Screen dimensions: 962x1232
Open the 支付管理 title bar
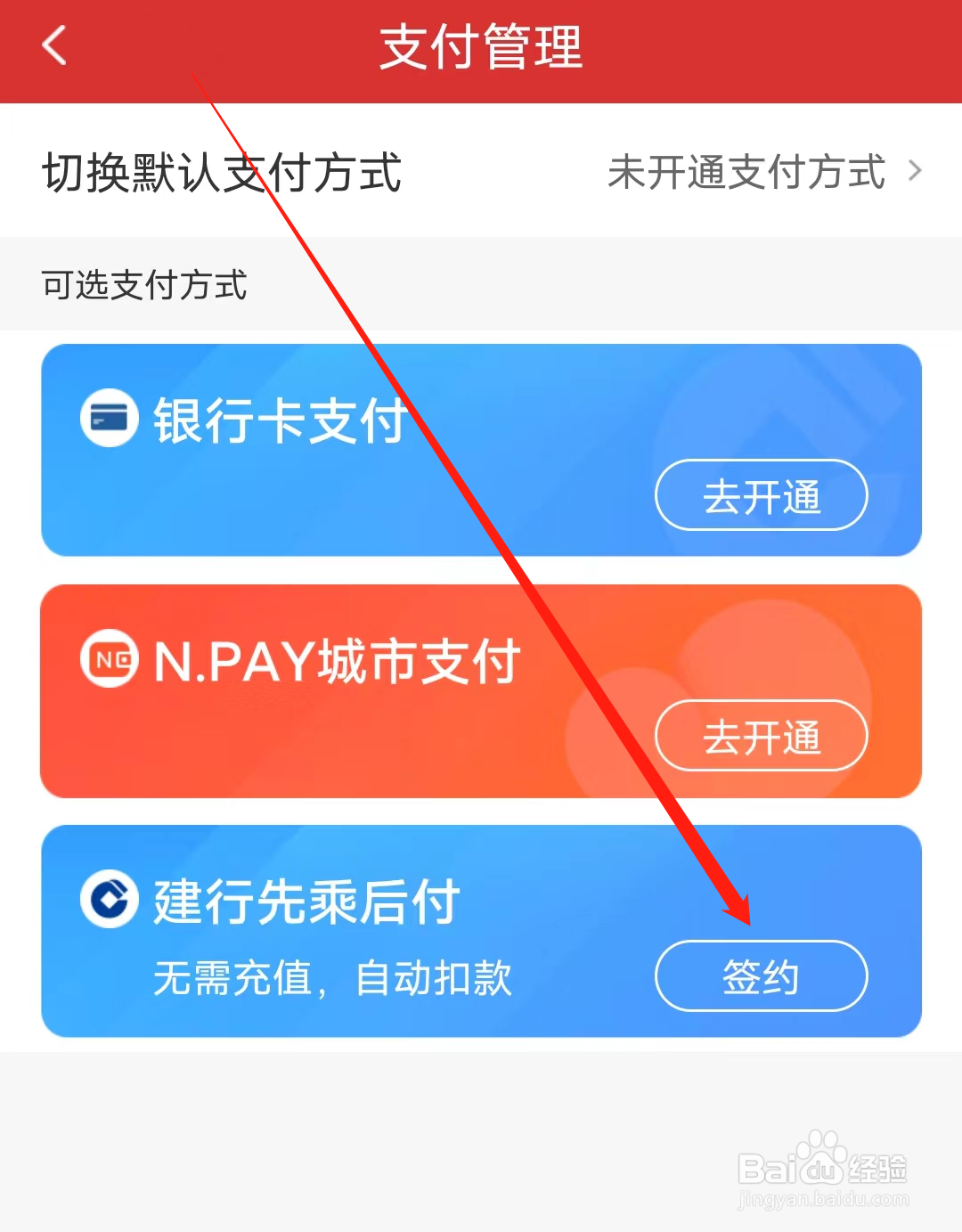coord(481,49)
